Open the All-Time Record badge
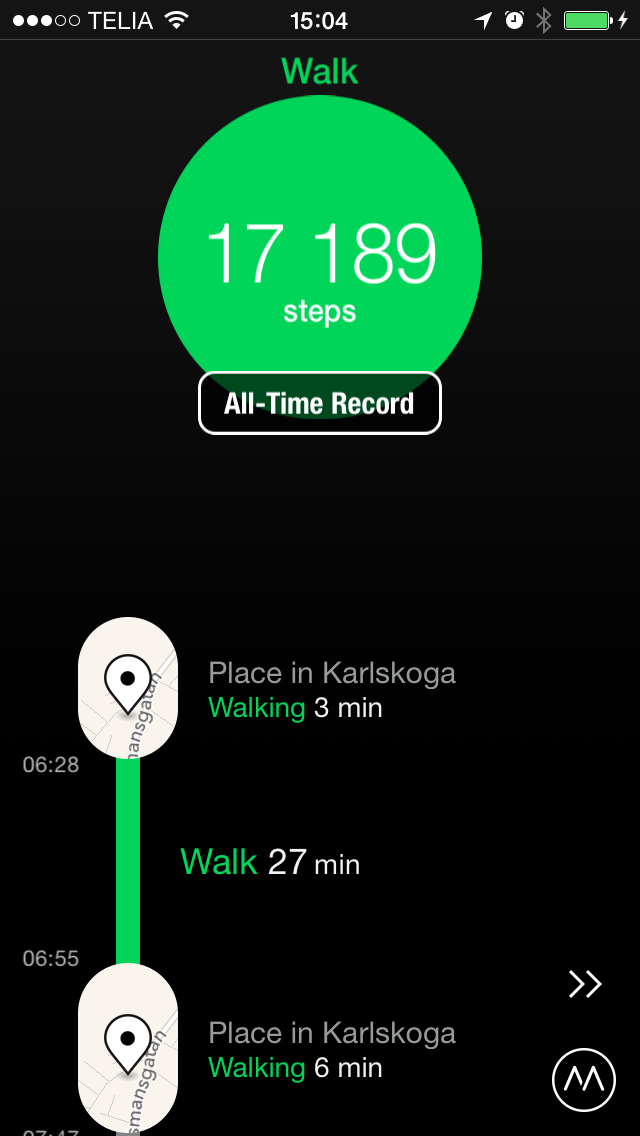 (x=320, y=403)
